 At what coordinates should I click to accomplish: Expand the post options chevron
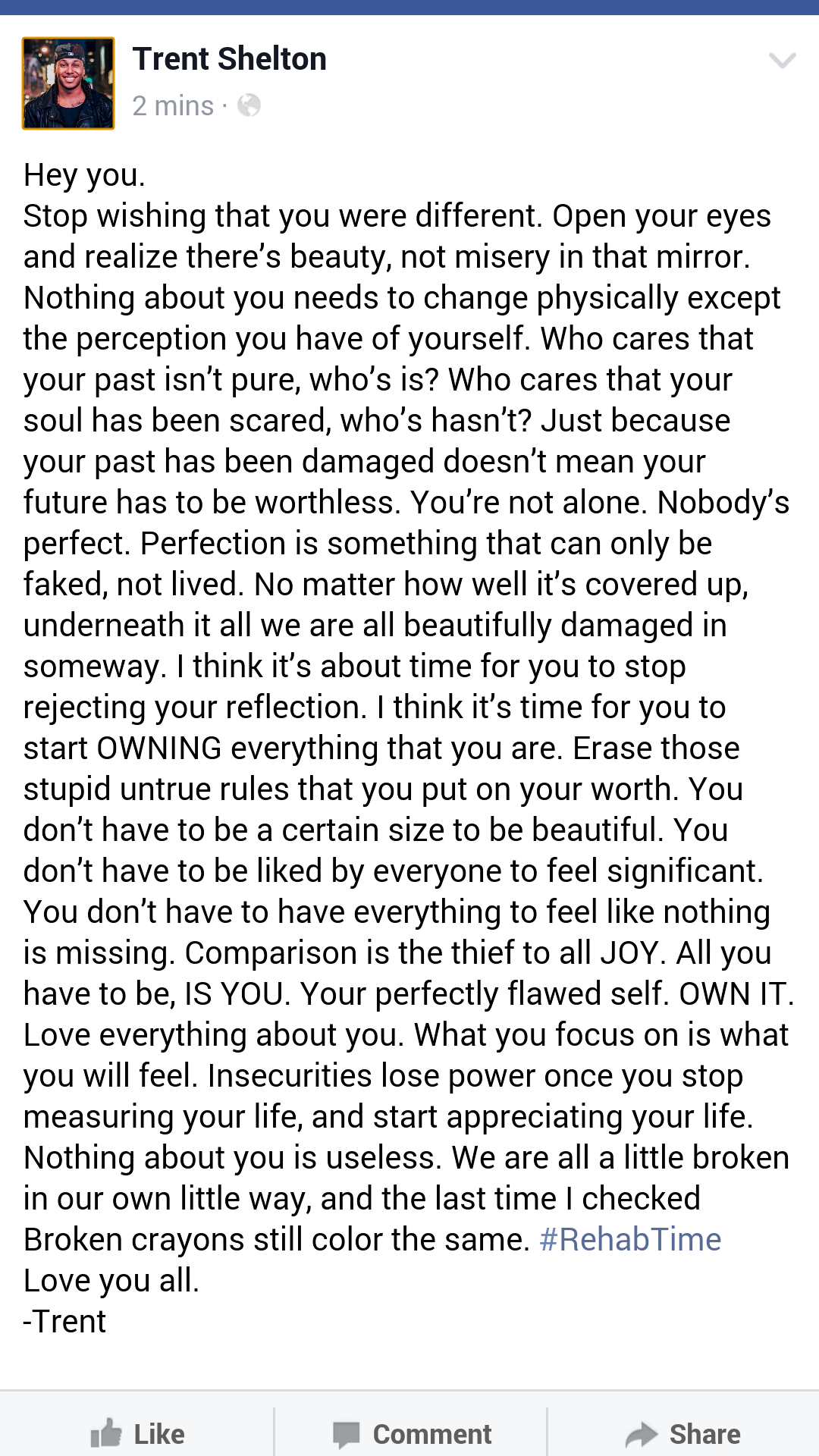(782, 61)
